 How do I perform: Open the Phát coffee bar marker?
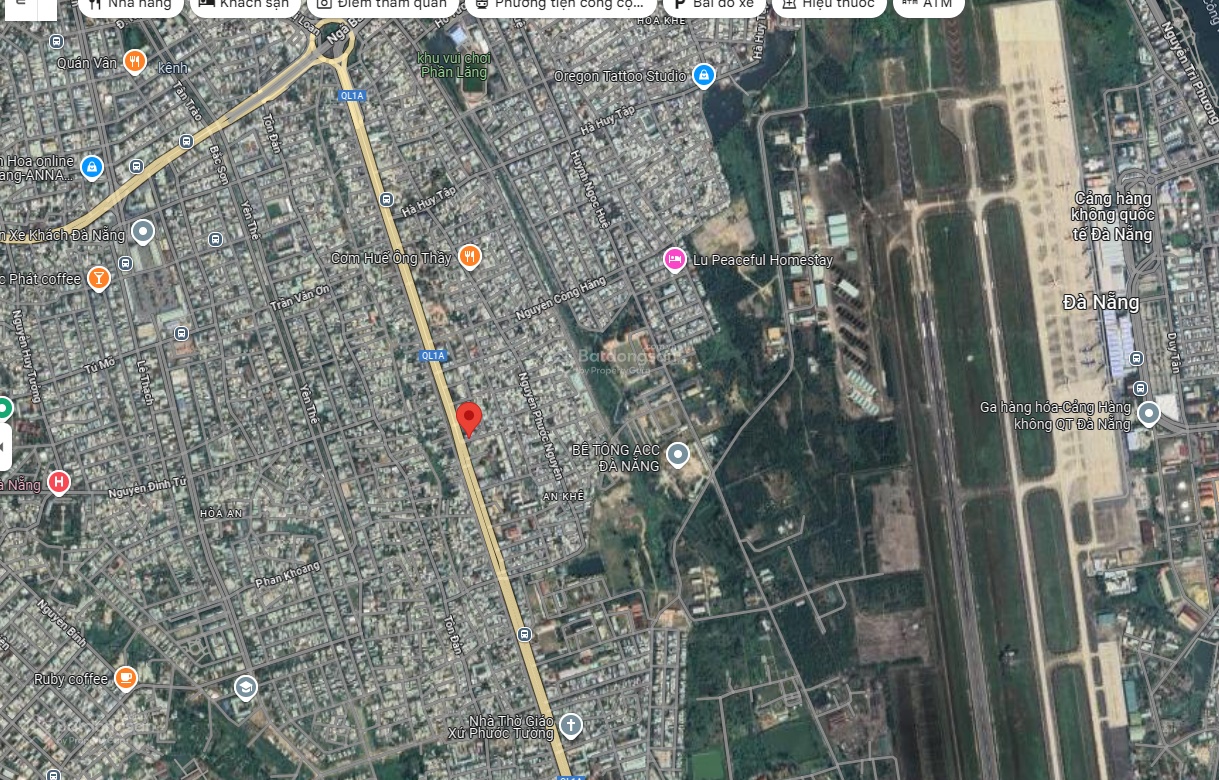coord(98,278)
